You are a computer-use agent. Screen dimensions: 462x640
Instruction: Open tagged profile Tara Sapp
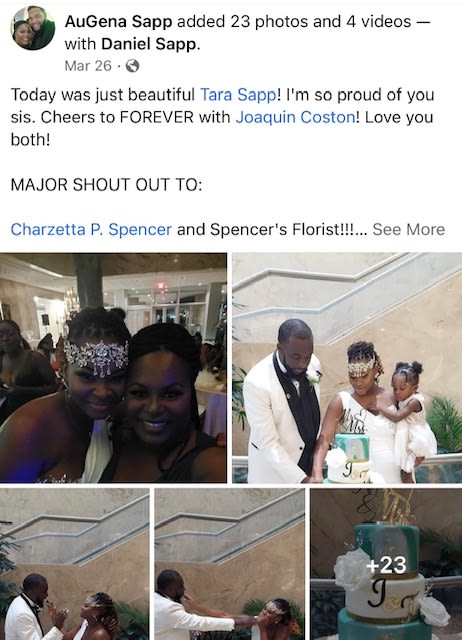point(238,95)
